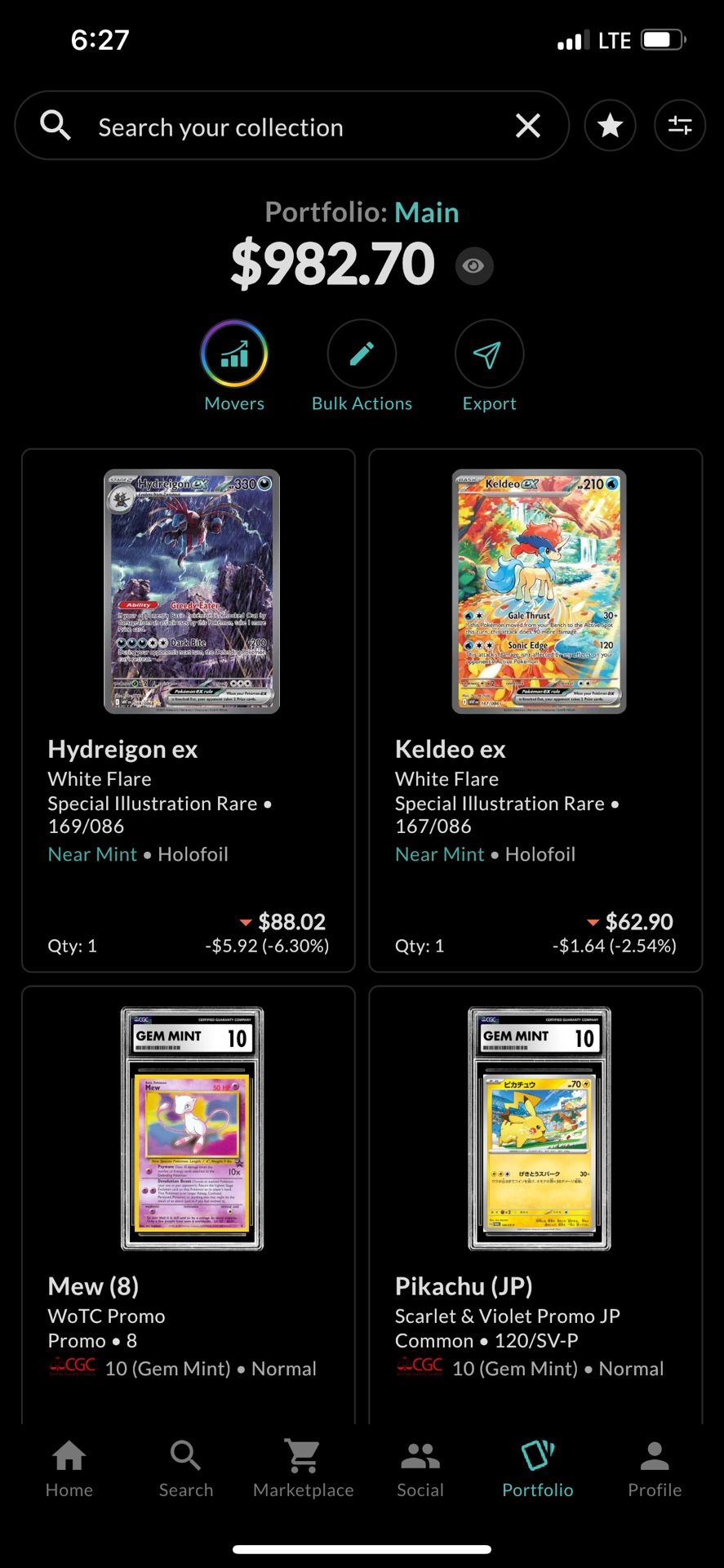The image size is (724, 1568).
Task: Switch to the Profile tab
Action: pos(654,1454)
